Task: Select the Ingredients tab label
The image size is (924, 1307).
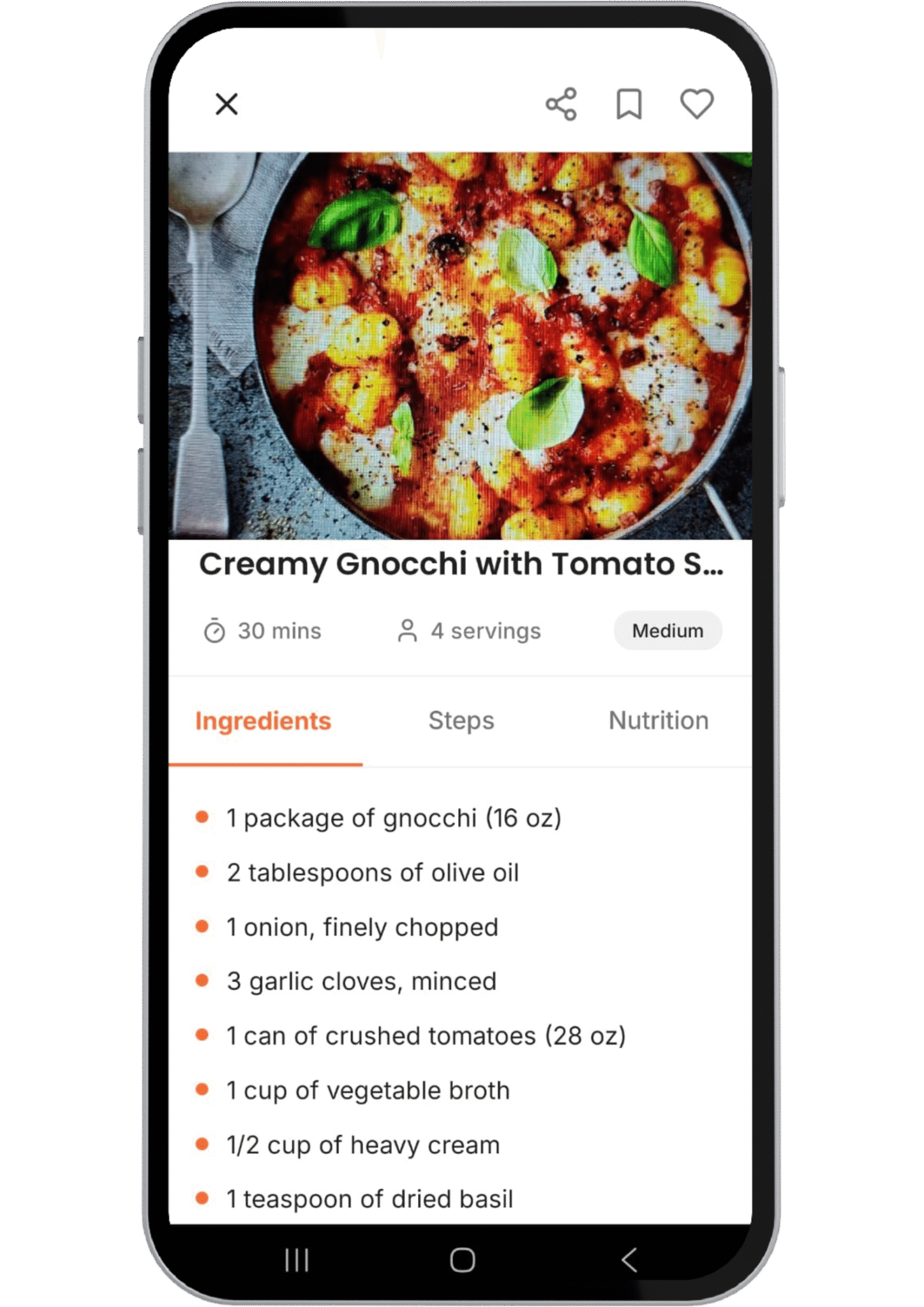Action: 262,721
